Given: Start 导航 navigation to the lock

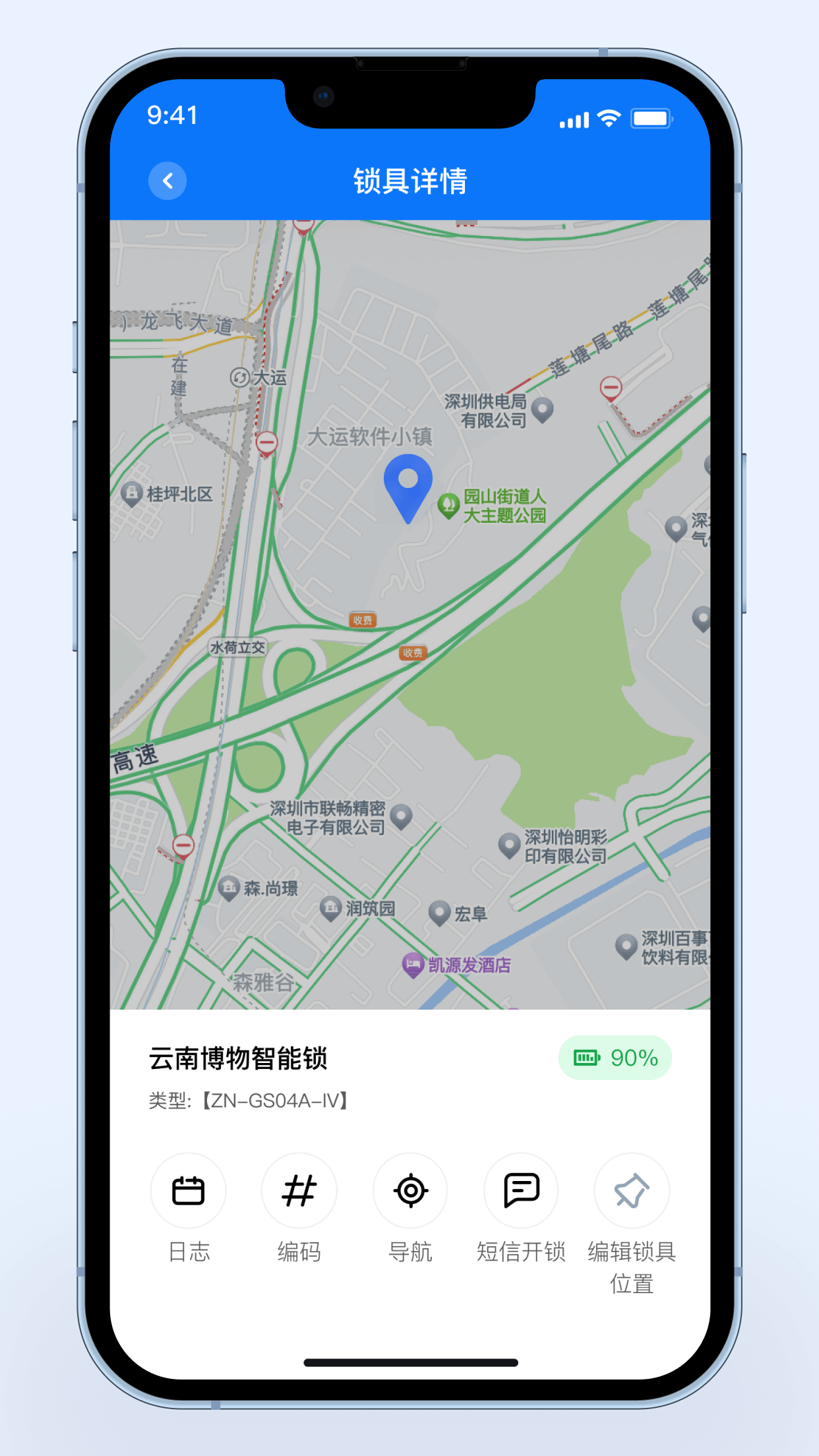Looking at the screenshot, I should click(x=410, y=1191).
